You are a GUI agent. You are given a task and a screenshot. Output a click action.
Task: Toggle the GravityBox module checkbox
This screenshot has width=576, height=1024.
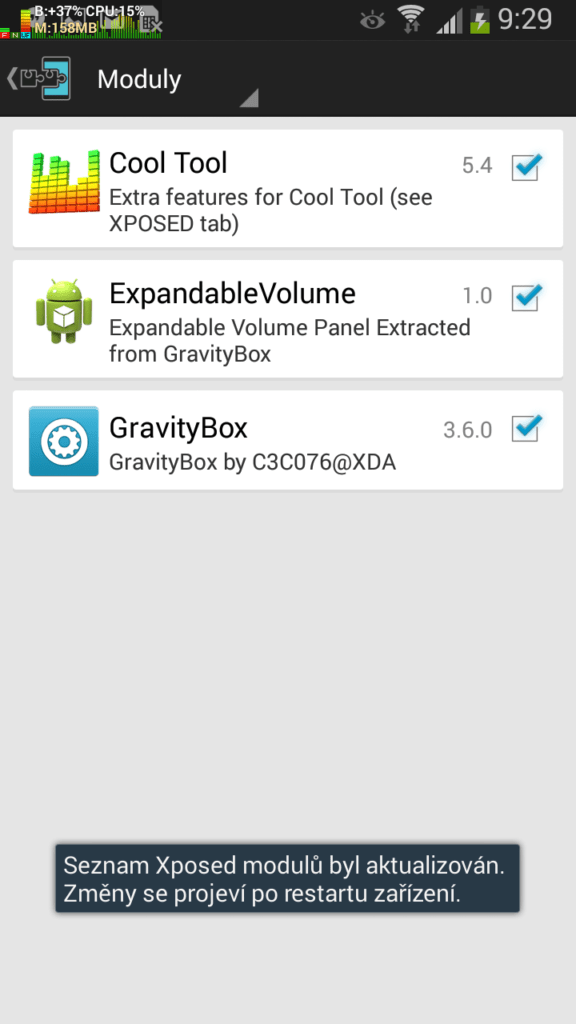click(525, 428)
